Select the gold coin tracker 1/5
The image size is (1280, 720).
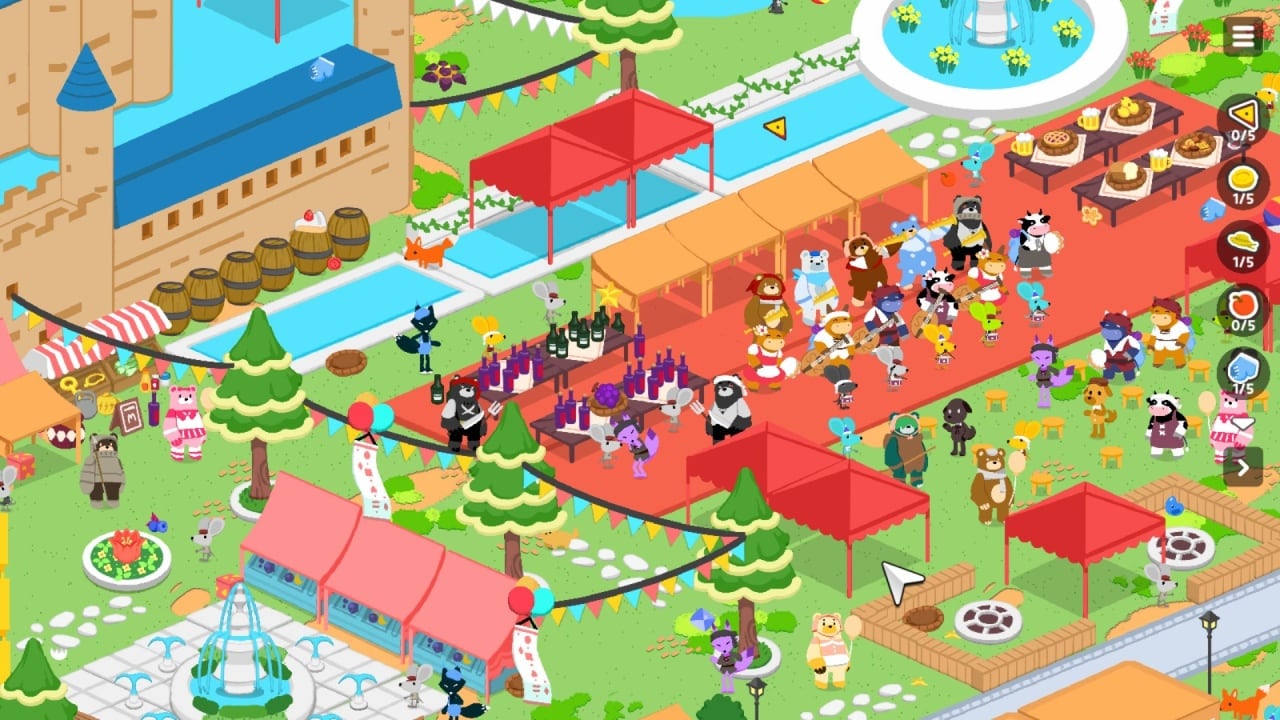[1243, 183]
